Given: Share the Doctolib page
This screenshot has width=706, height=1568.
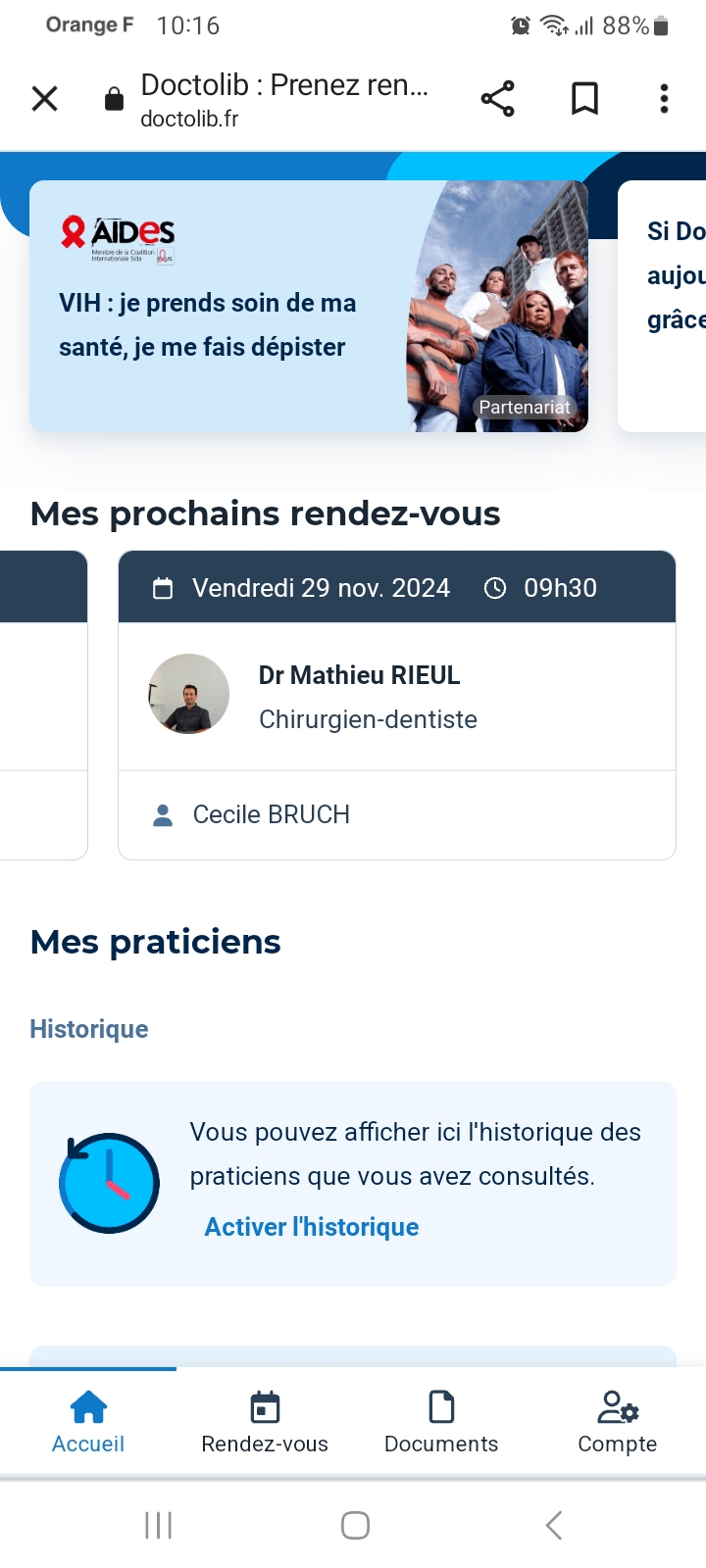Looking at the screenshot, I should (x=497, y=99).
